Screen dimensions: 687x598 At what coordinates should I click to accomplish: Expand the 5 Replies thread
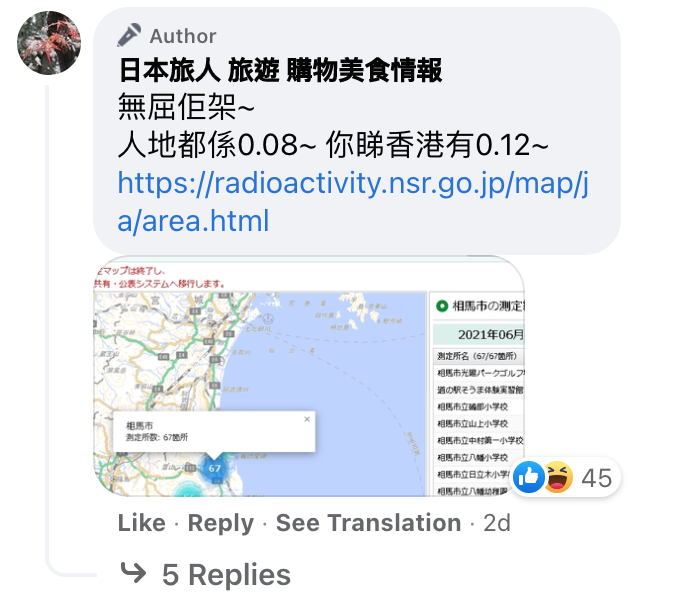coord(226,574)
